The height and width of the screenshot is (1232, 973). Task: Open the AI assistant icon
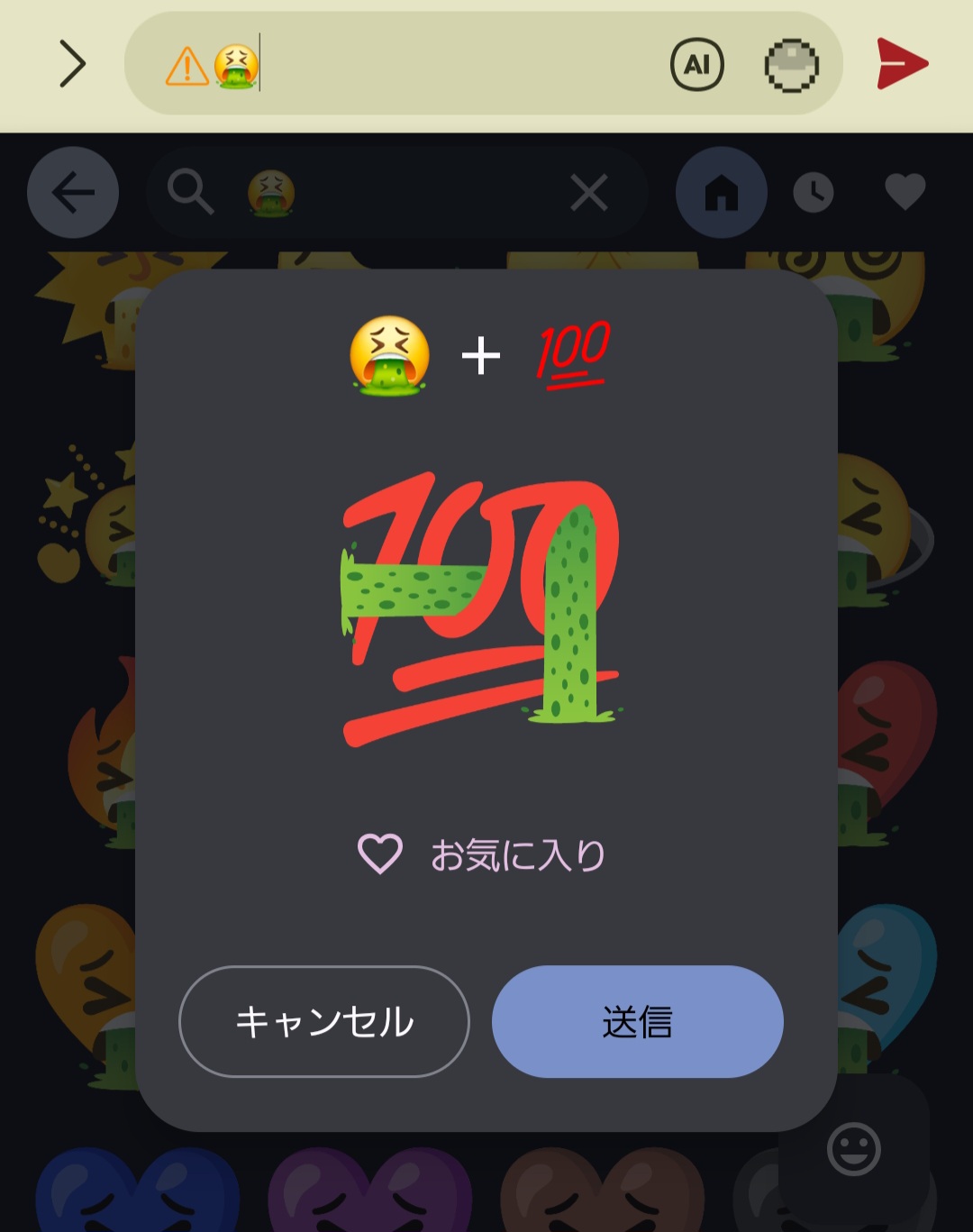(697, 64)
